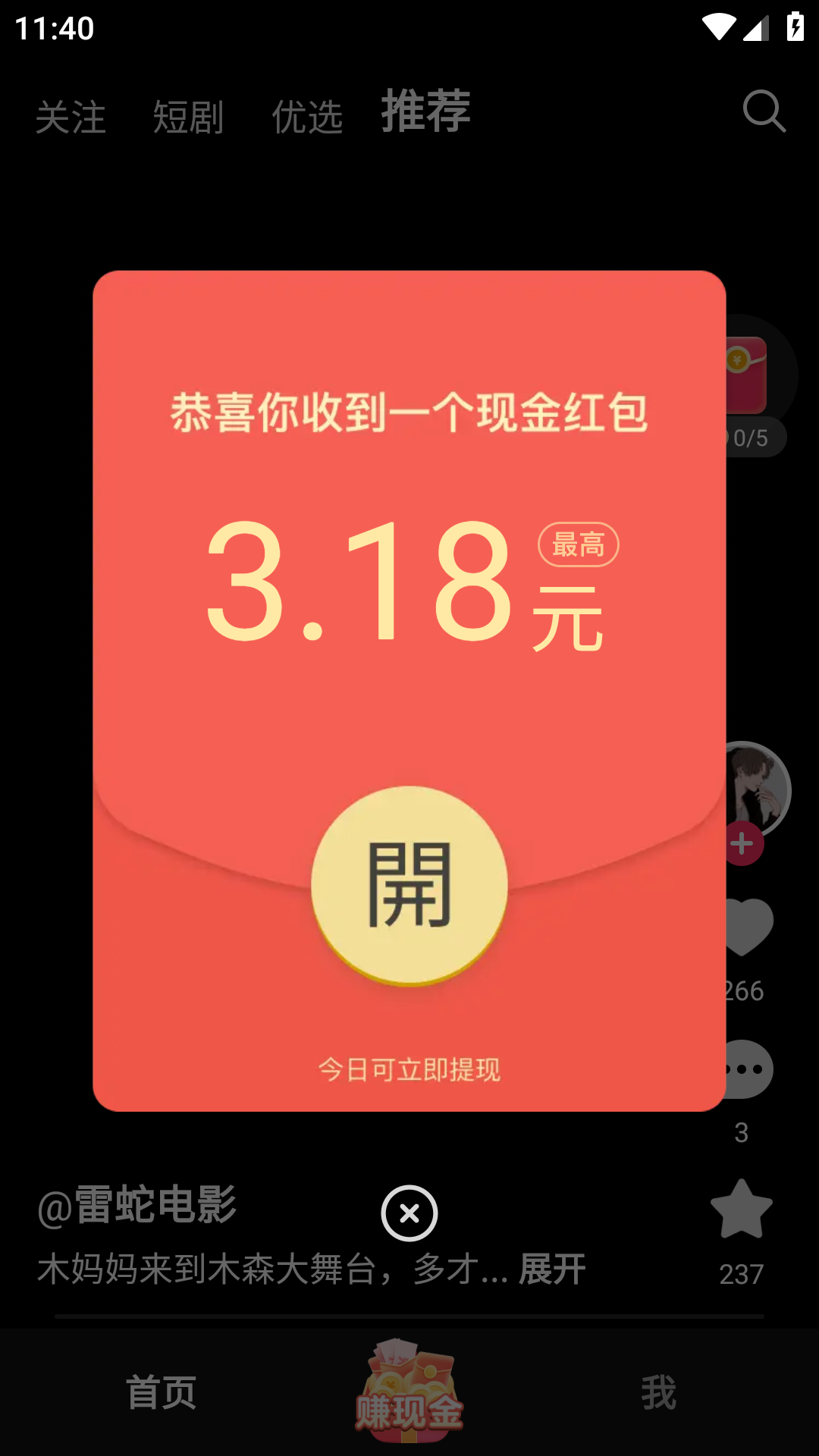The height and width of the screenshot is (1456, 819).
Task: Switch to the 关注 tab
Action: point(71,118)
